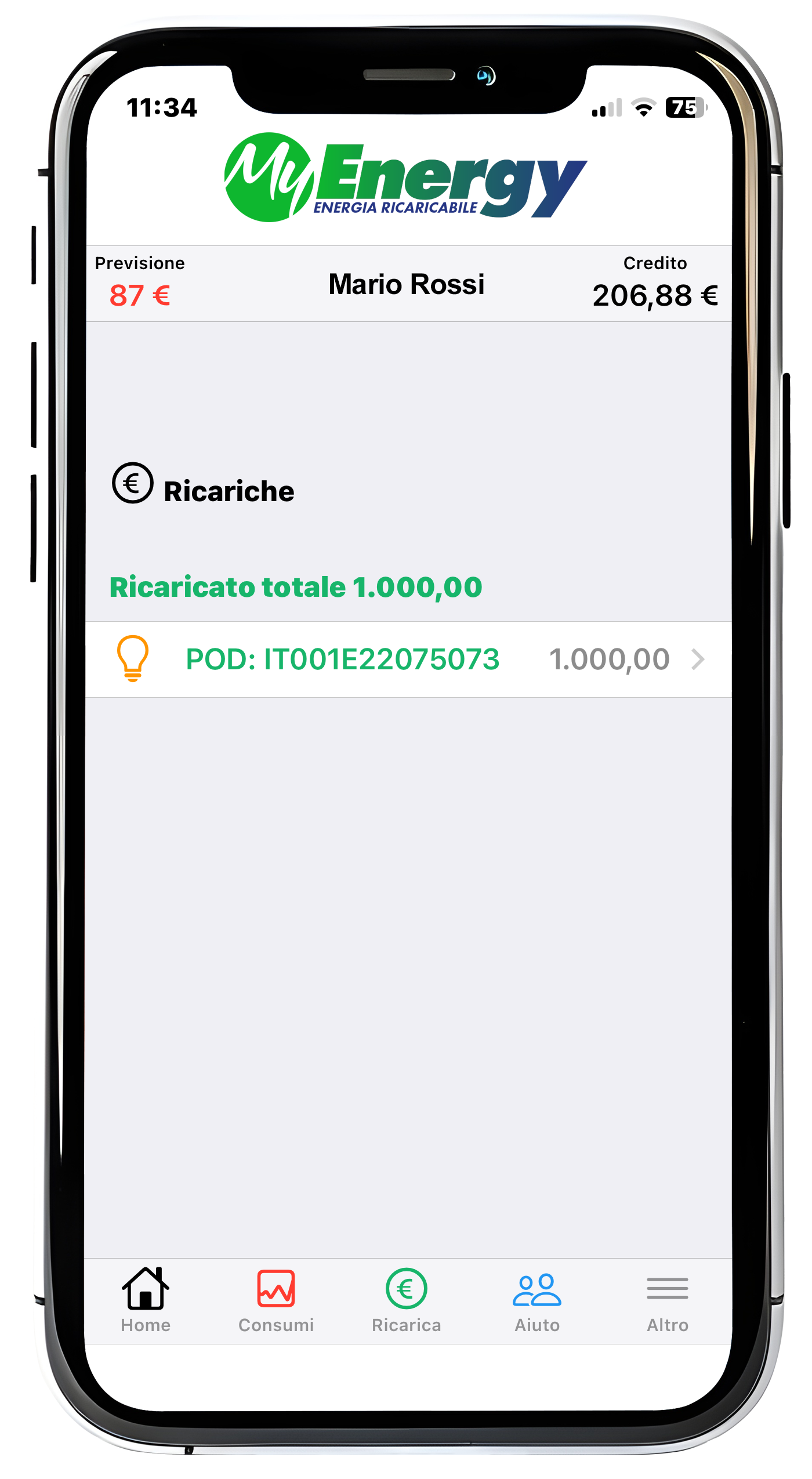Go to the Home tab
The height and width of the screenshot is (1479, 812).
pos(146,1299)
